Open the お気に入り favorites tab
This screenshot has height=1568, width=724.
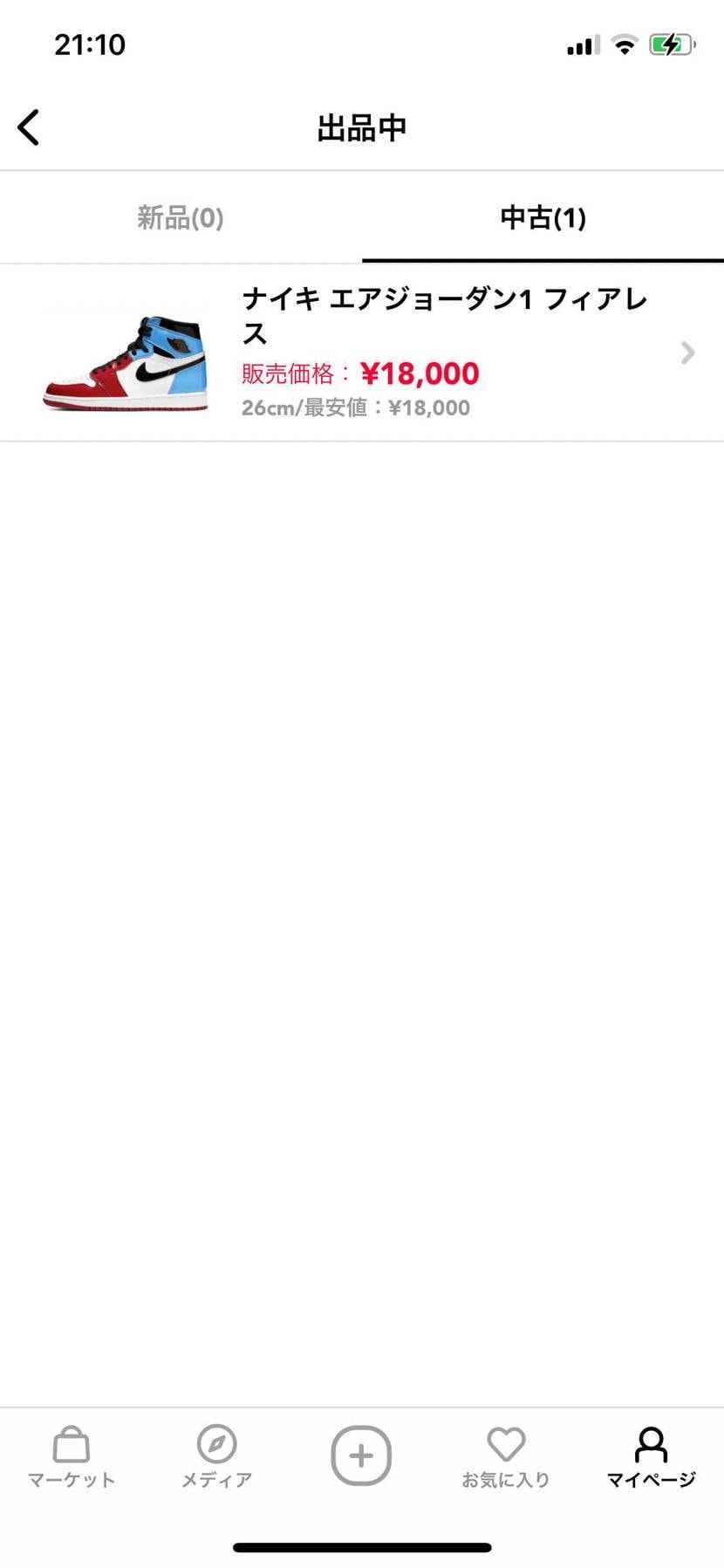coord(506,1456)
